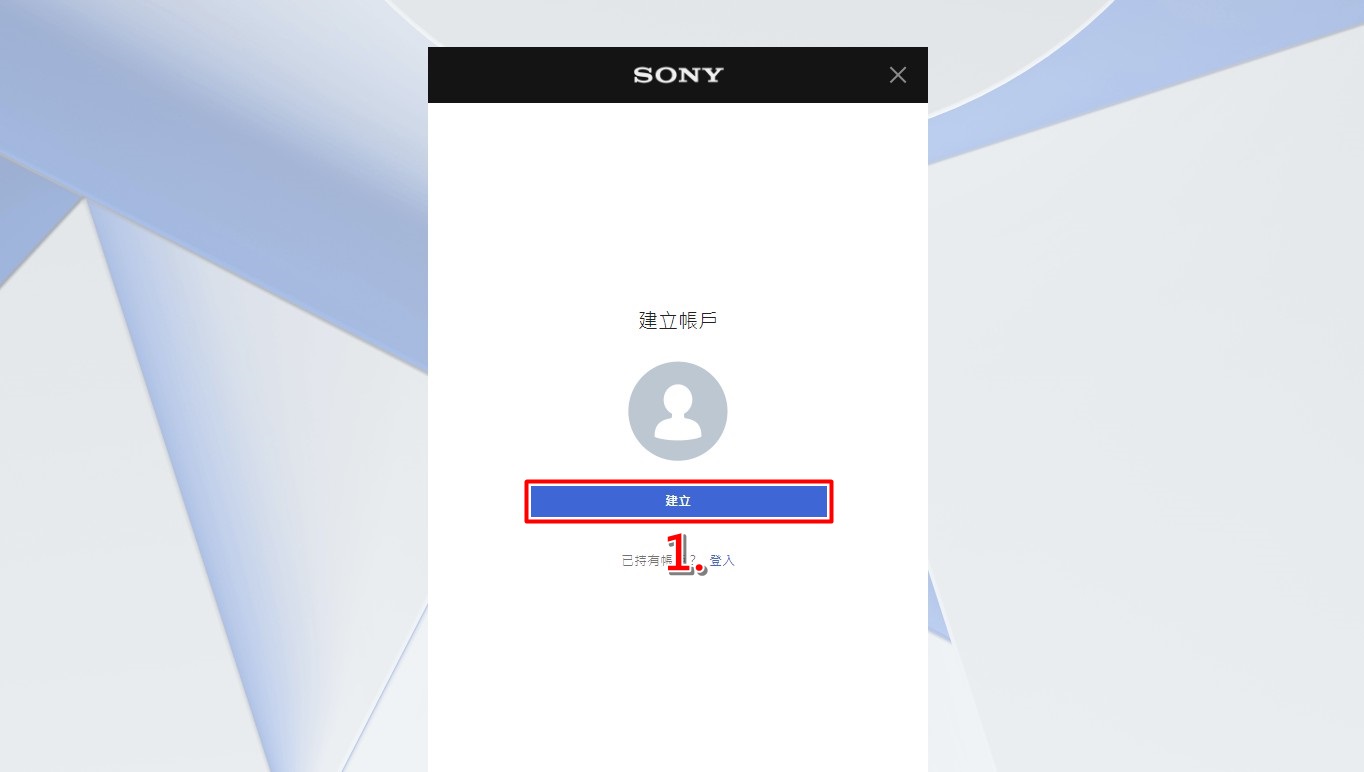Image resolution: width=1364 pixels, height=772 pixels.
Task: Tap the blue 建立 create button
Action: (678, 501)
